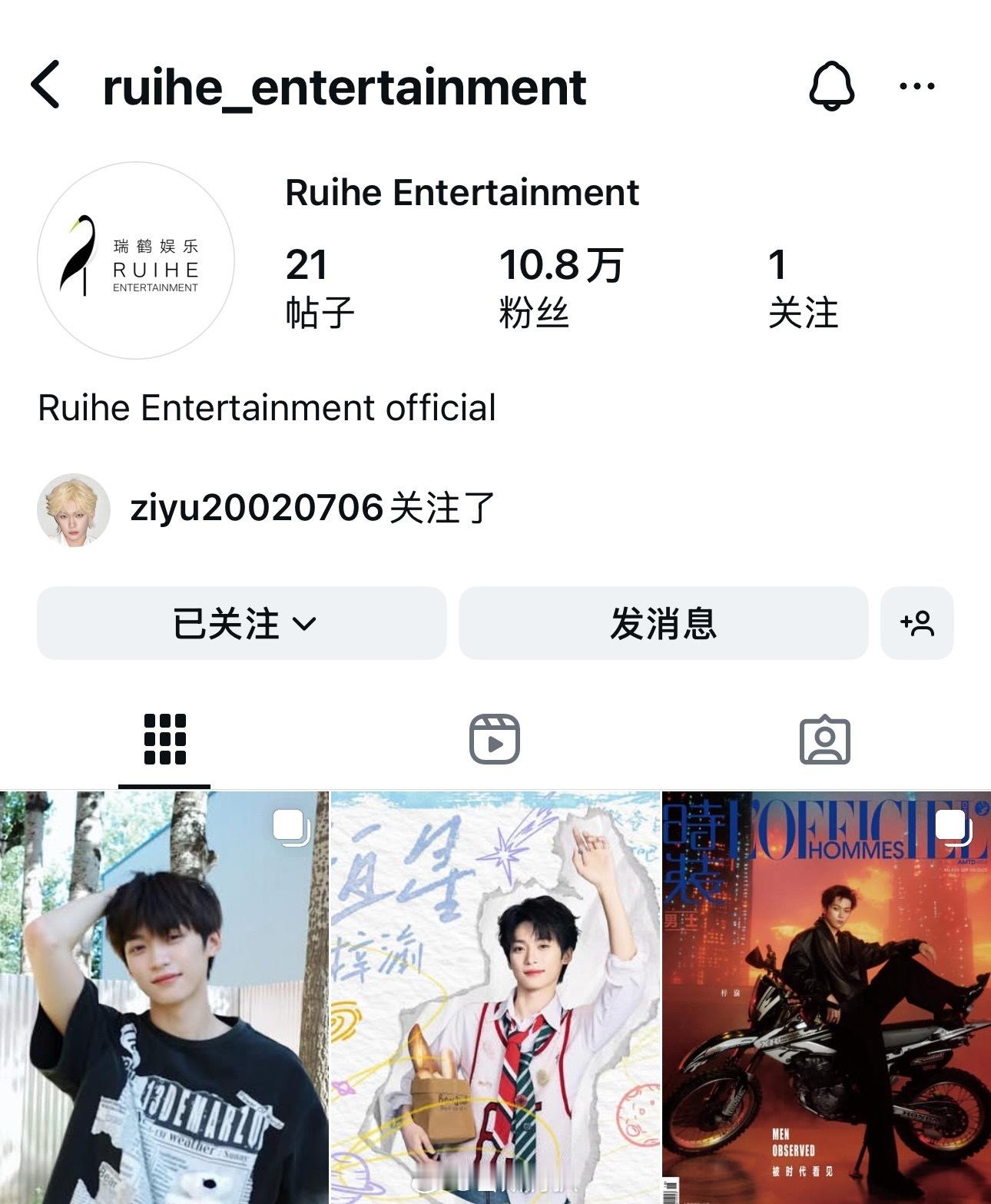
Task: Expand the 已关注 following dropdown
Action: 242,623
